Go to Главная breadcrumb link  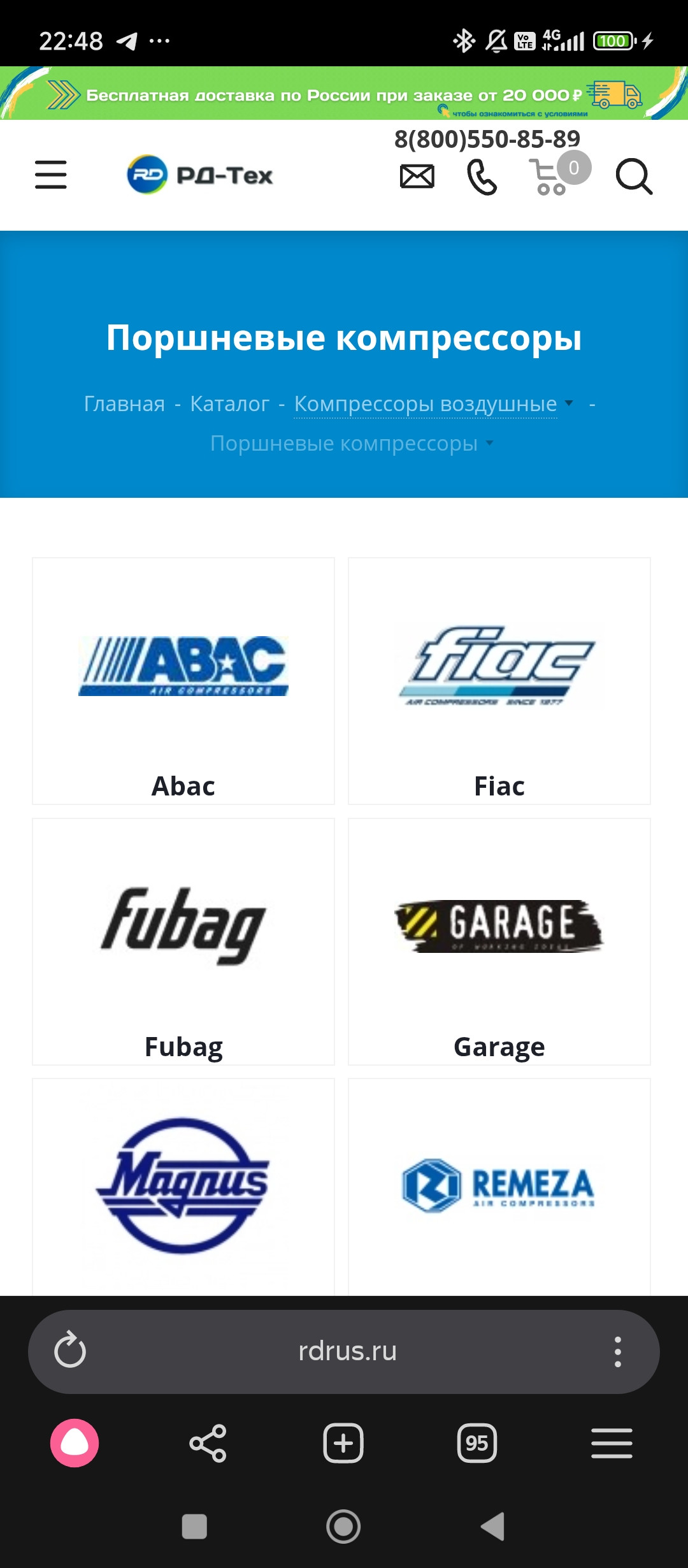(x=124, y=403)
